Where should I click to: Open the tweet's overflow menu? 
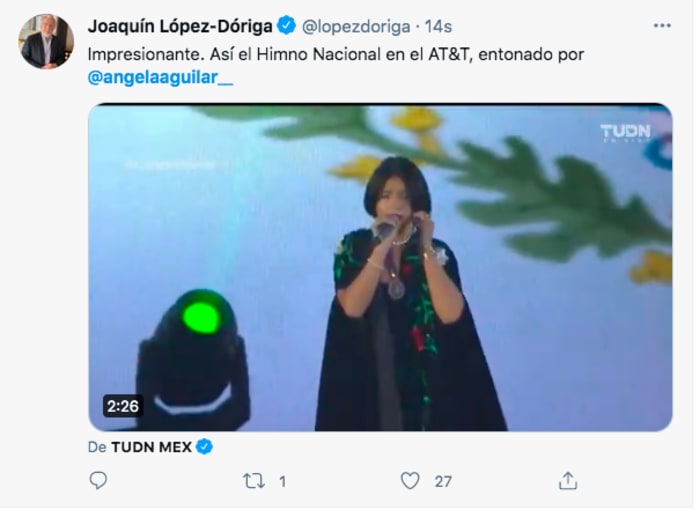tap(662, 25)
